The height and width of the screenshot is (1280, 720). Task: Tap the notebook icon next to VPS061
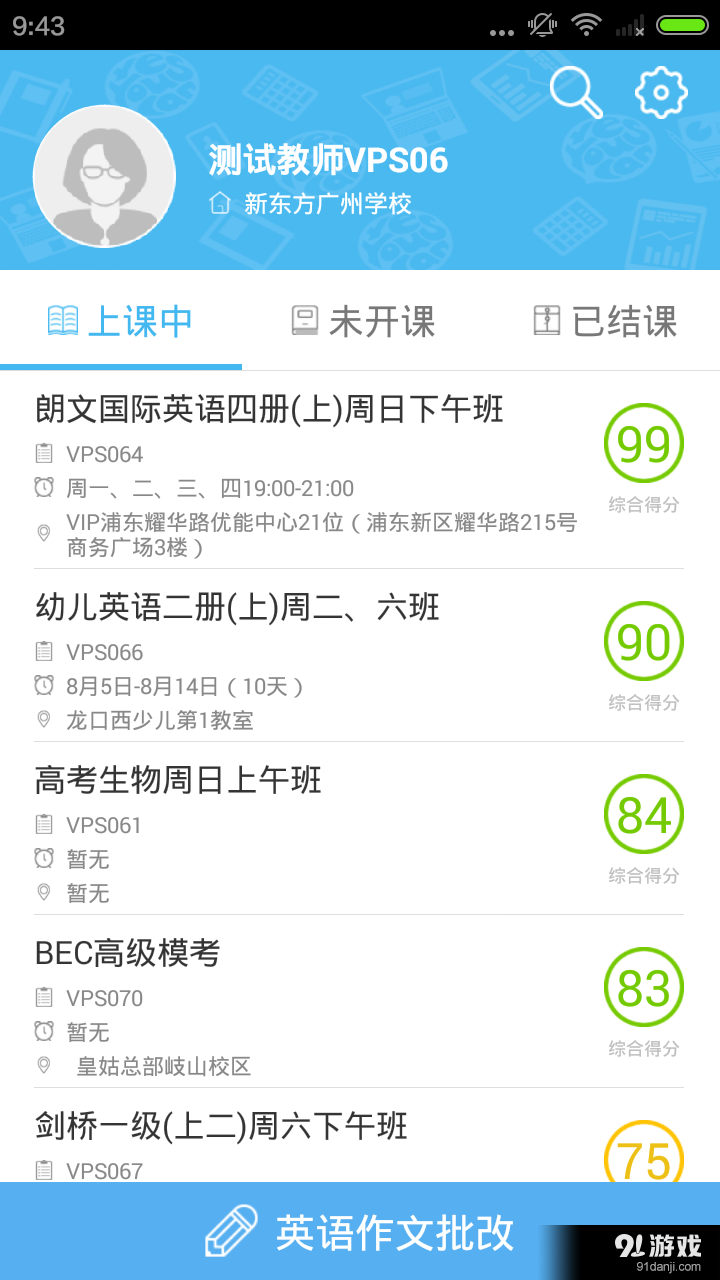[44, 824]
